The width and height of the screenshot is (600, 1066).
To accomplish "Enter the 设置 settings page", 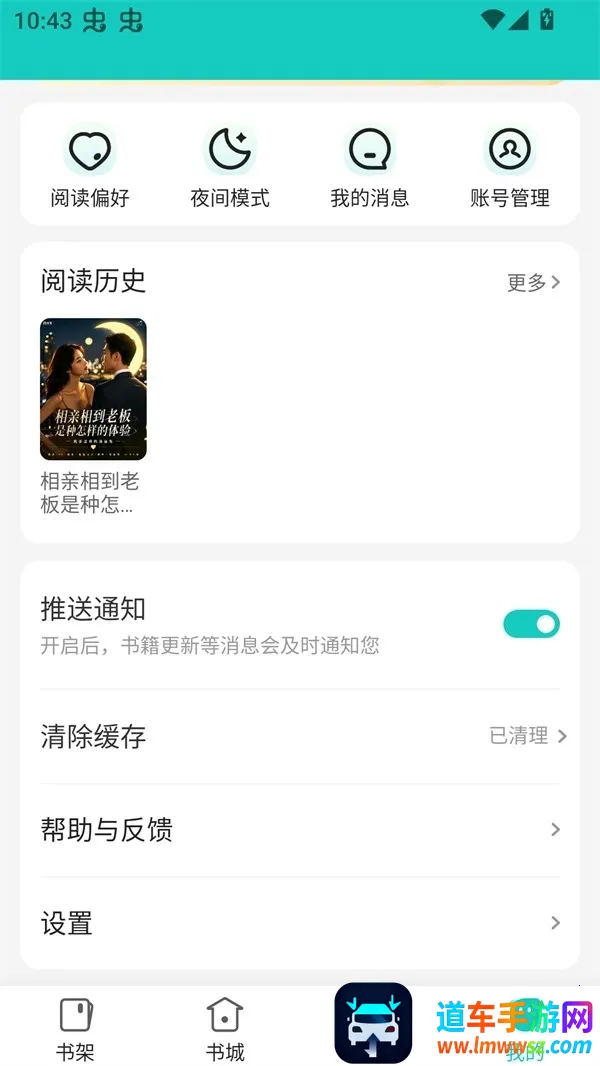I will tap(300, 923).
